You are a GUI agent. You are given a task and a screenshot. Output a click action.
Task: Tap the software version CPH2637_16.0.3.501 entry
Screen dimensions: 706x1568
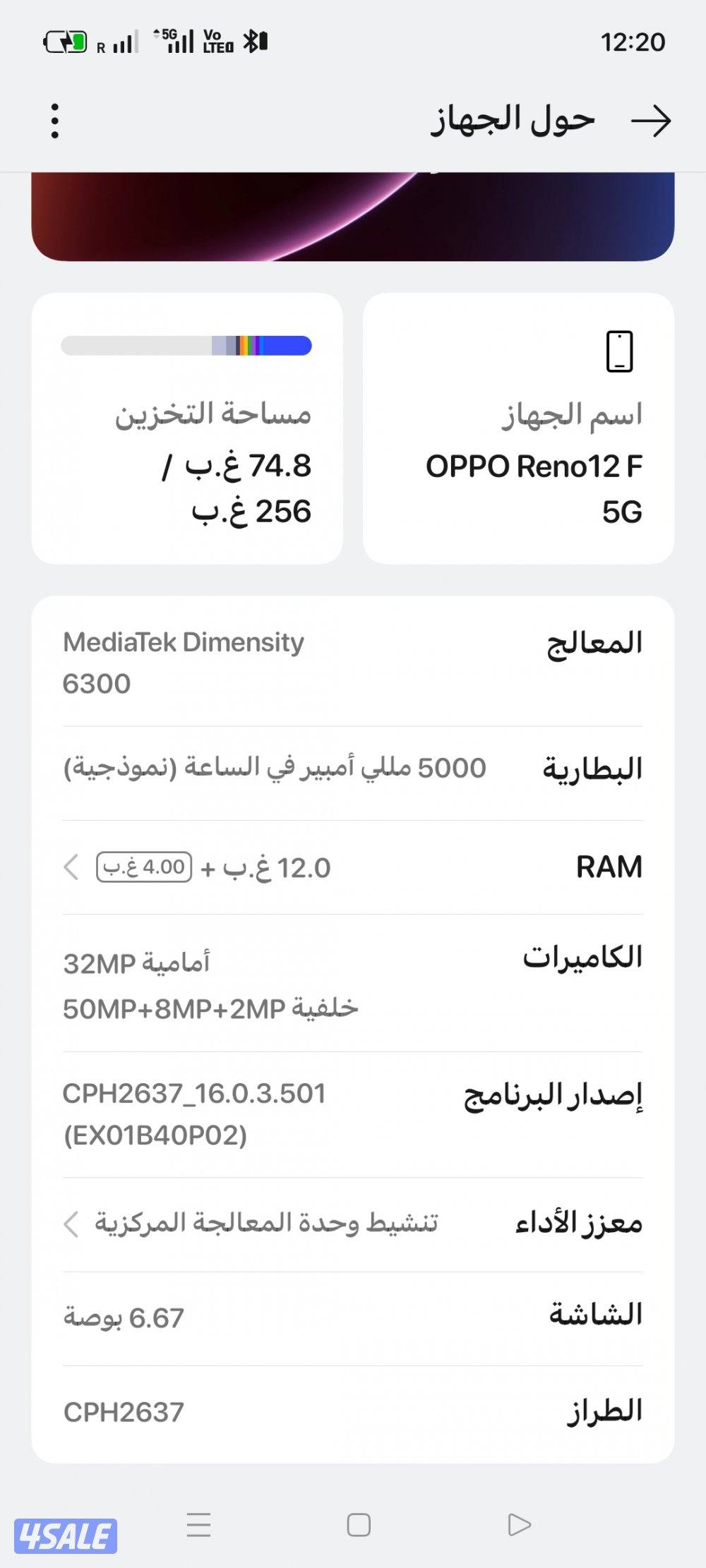pyautogui.click(x=353, y=1114)
